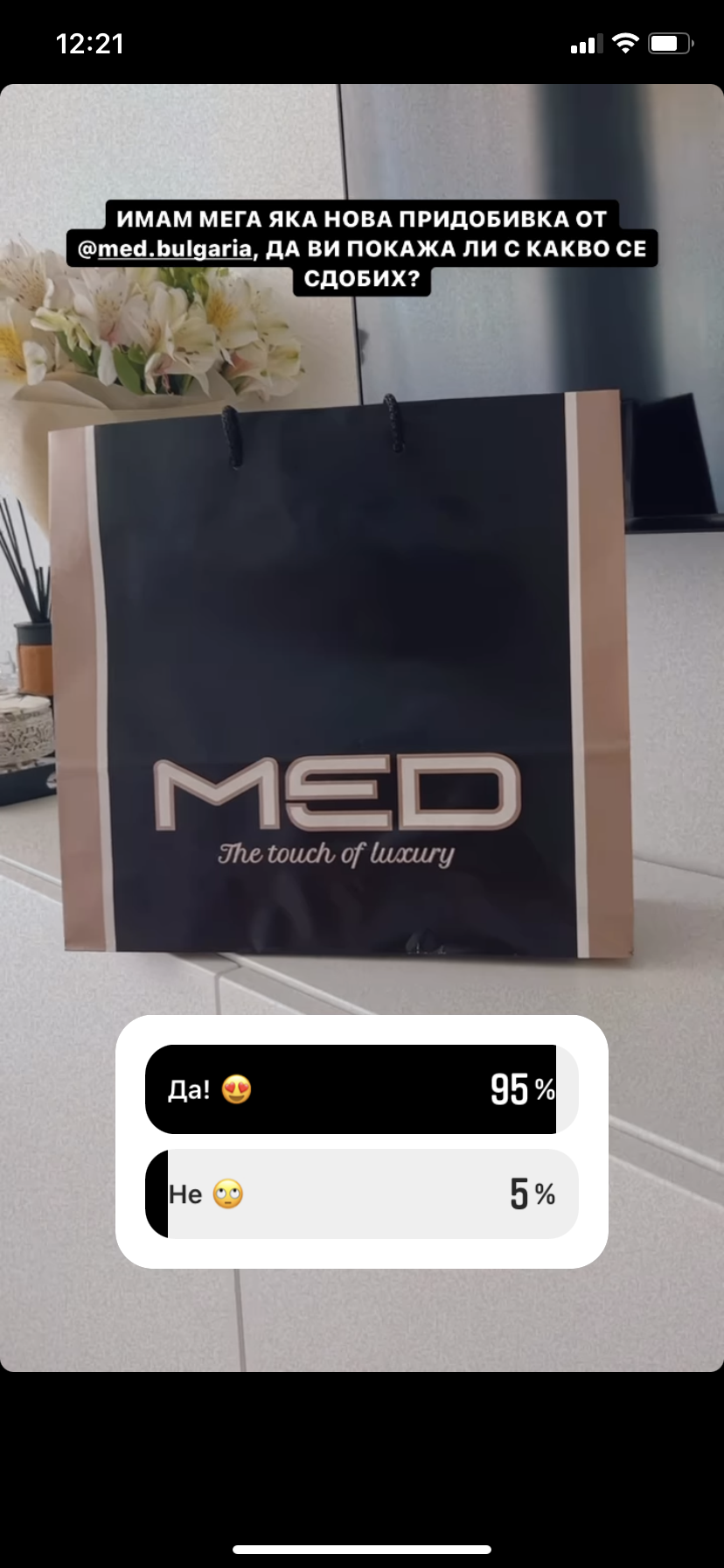Select the 'Да!' poll option
Image resolution: width=724 pixels, height=1568 pixels.
point(360,1089)
